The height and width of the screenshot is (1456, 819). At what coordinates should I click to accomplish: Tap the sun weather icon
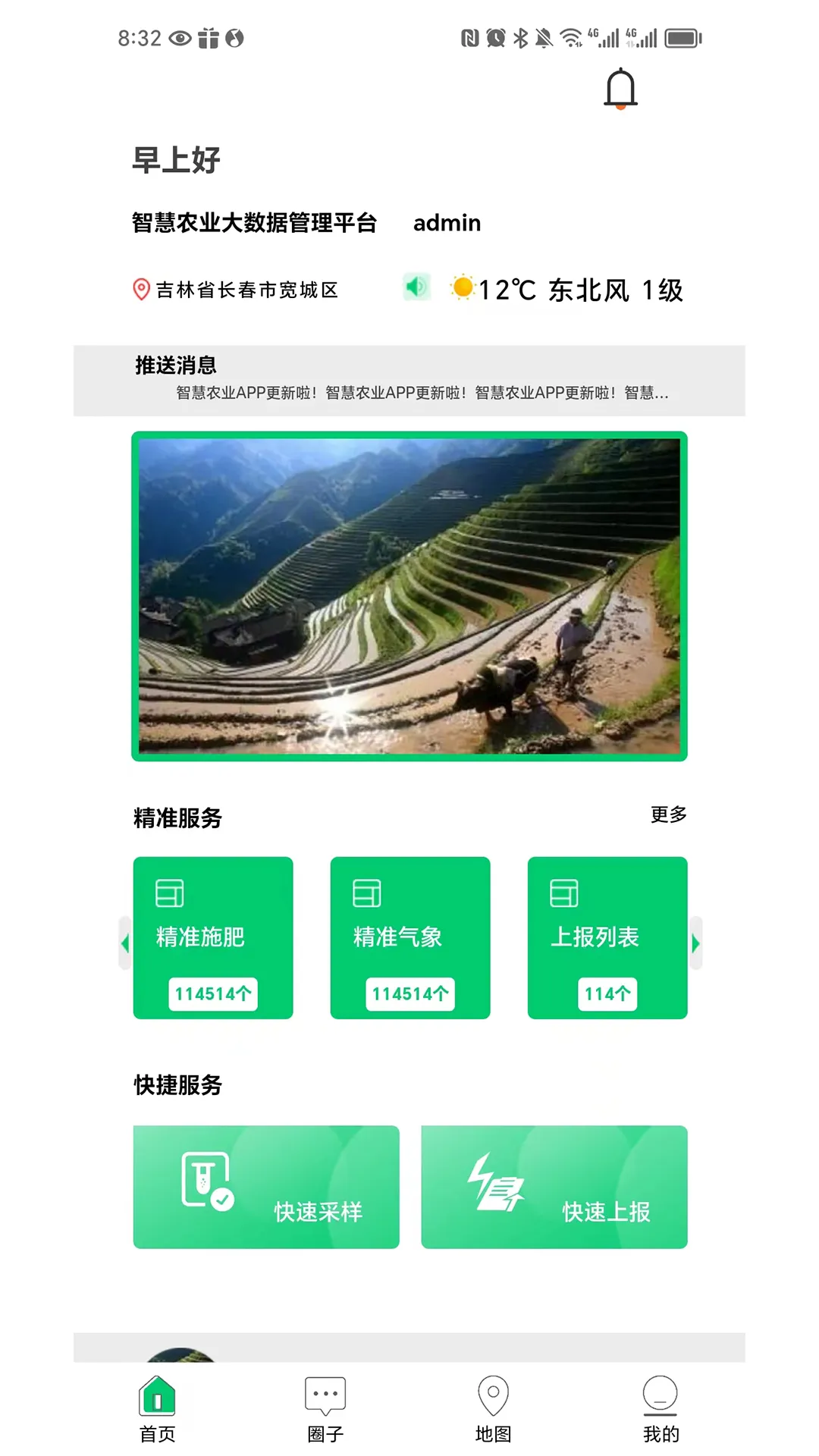click(x=463, y=287)
